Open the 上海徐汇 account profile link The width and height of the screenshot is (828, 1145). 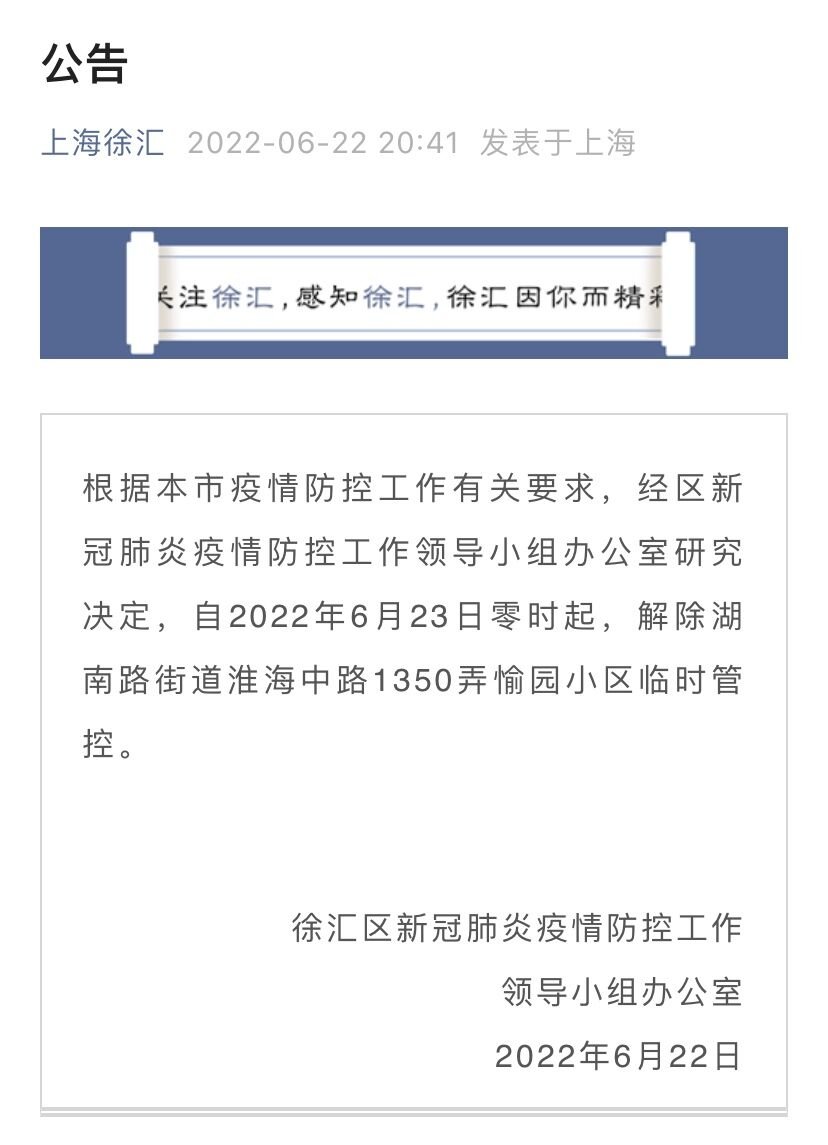103,142
